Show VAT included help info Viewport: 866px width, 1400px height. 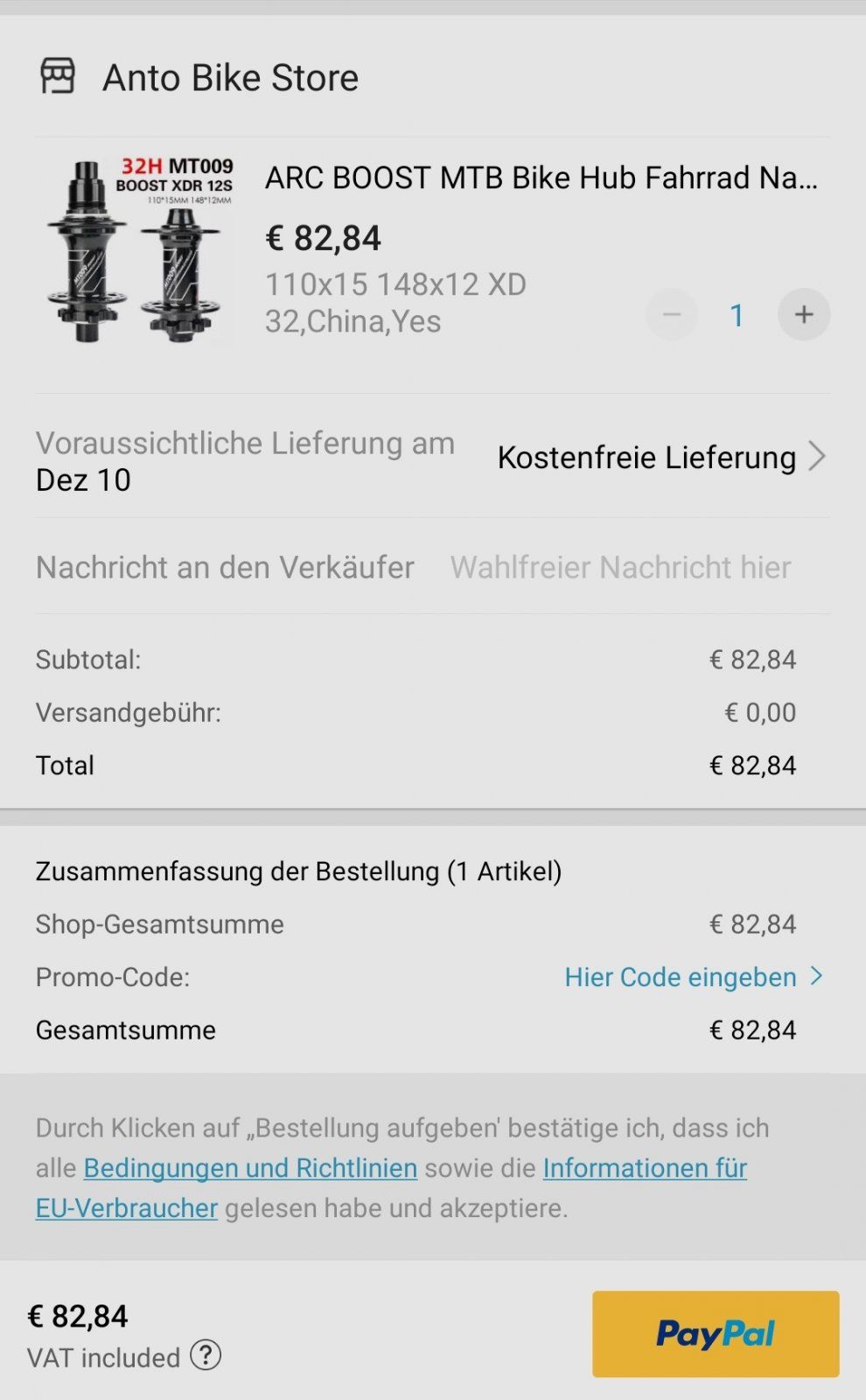[x=206, y=1355]
